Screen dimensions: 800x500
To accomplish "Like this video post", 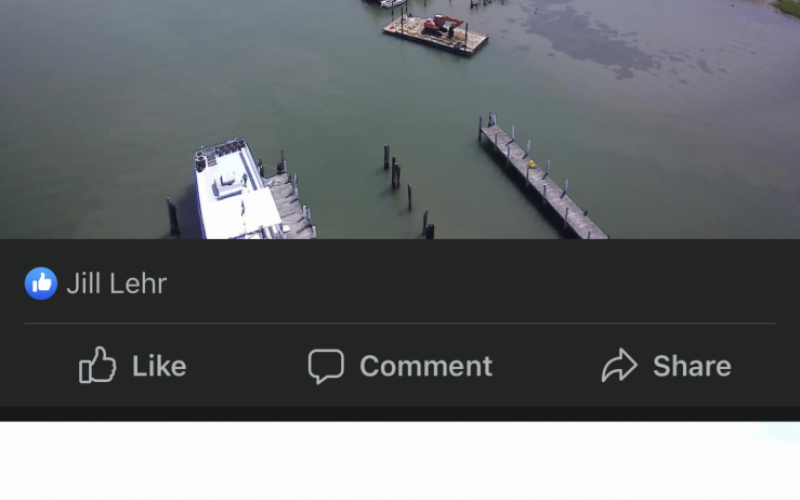I will (133, 366).
